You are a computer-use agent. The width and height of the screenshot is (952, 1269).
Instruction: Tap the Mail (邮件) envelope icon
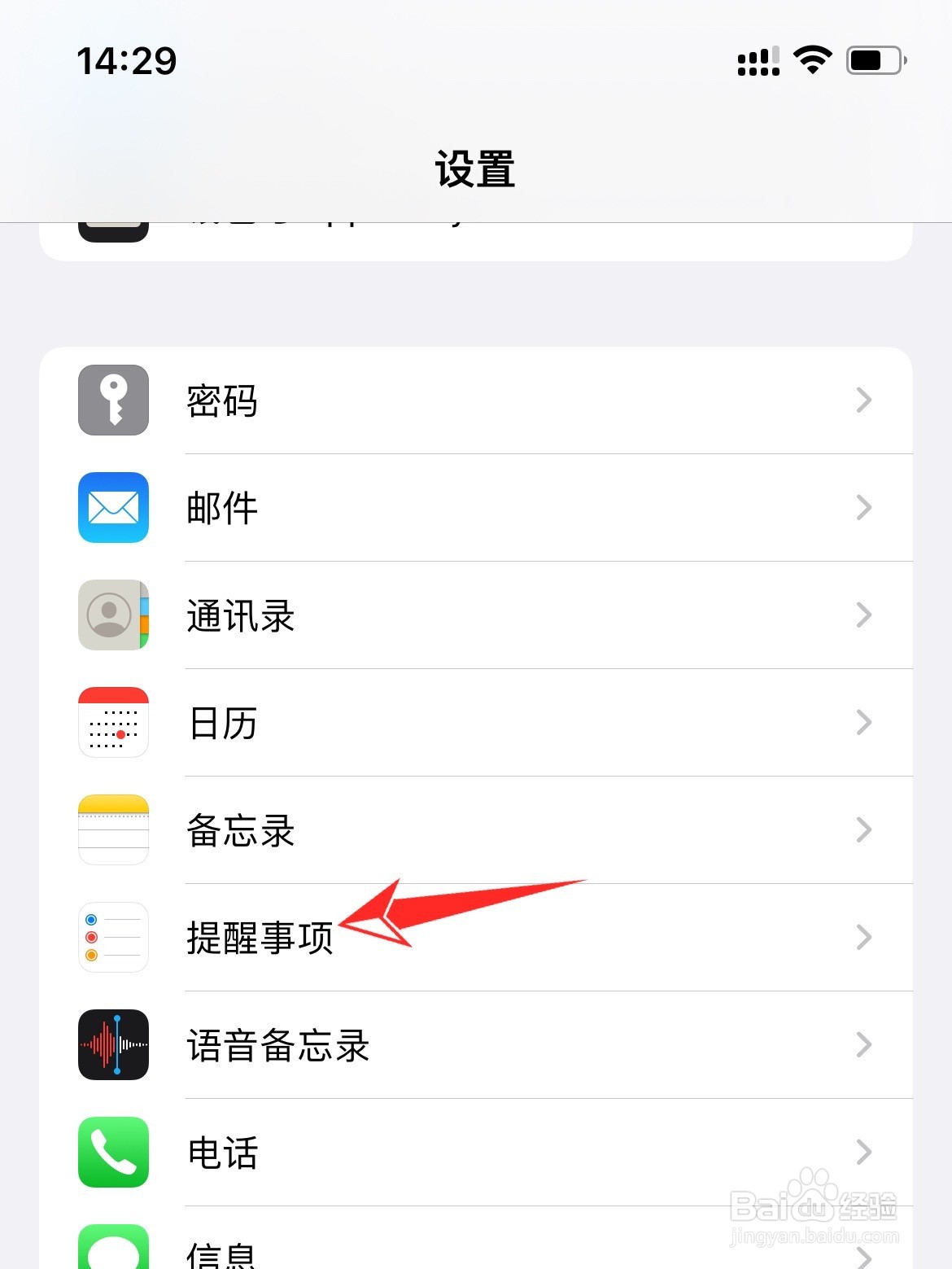tap(113, 507)
